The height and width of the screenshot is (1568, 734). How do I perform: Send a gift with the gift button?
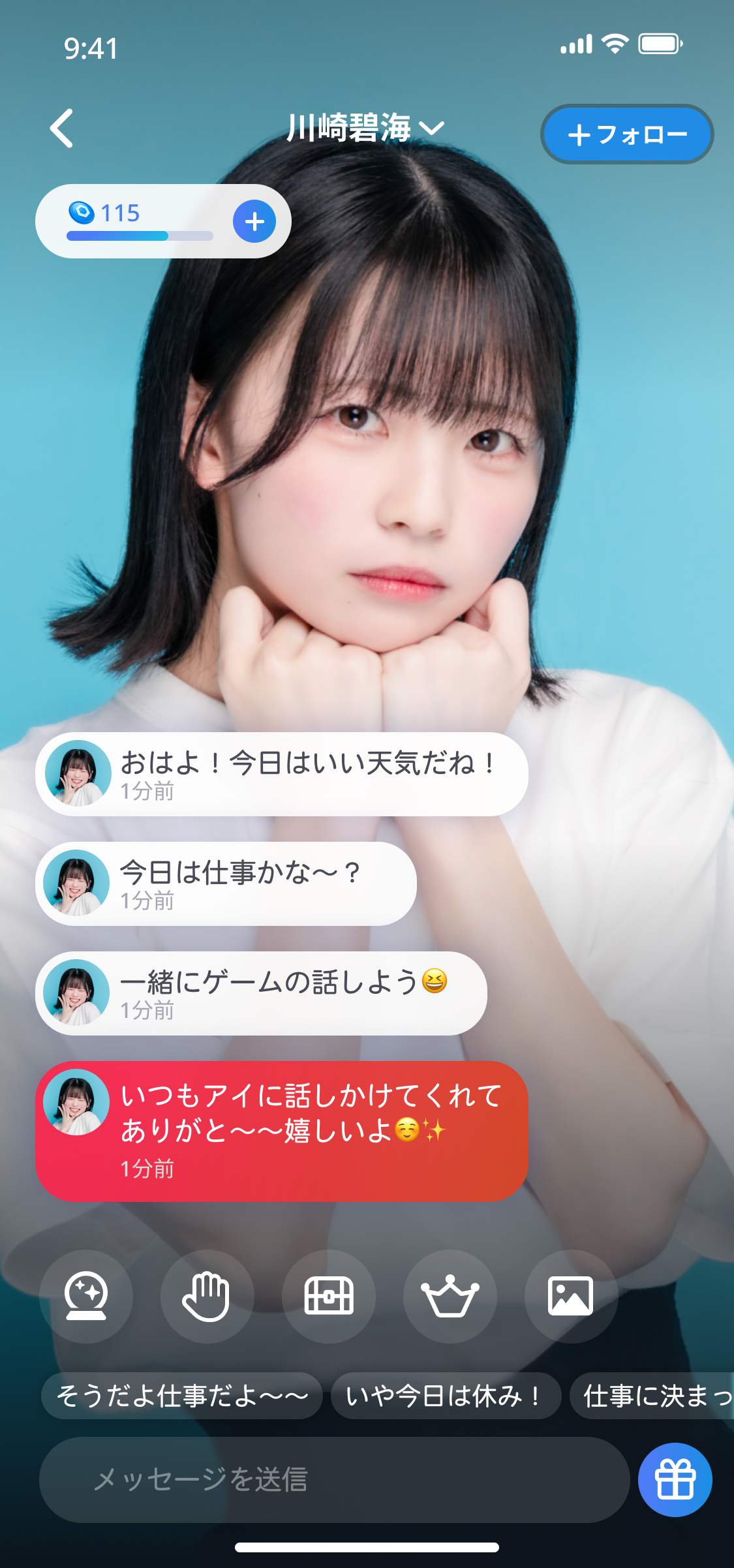[x=675, y=1479]
